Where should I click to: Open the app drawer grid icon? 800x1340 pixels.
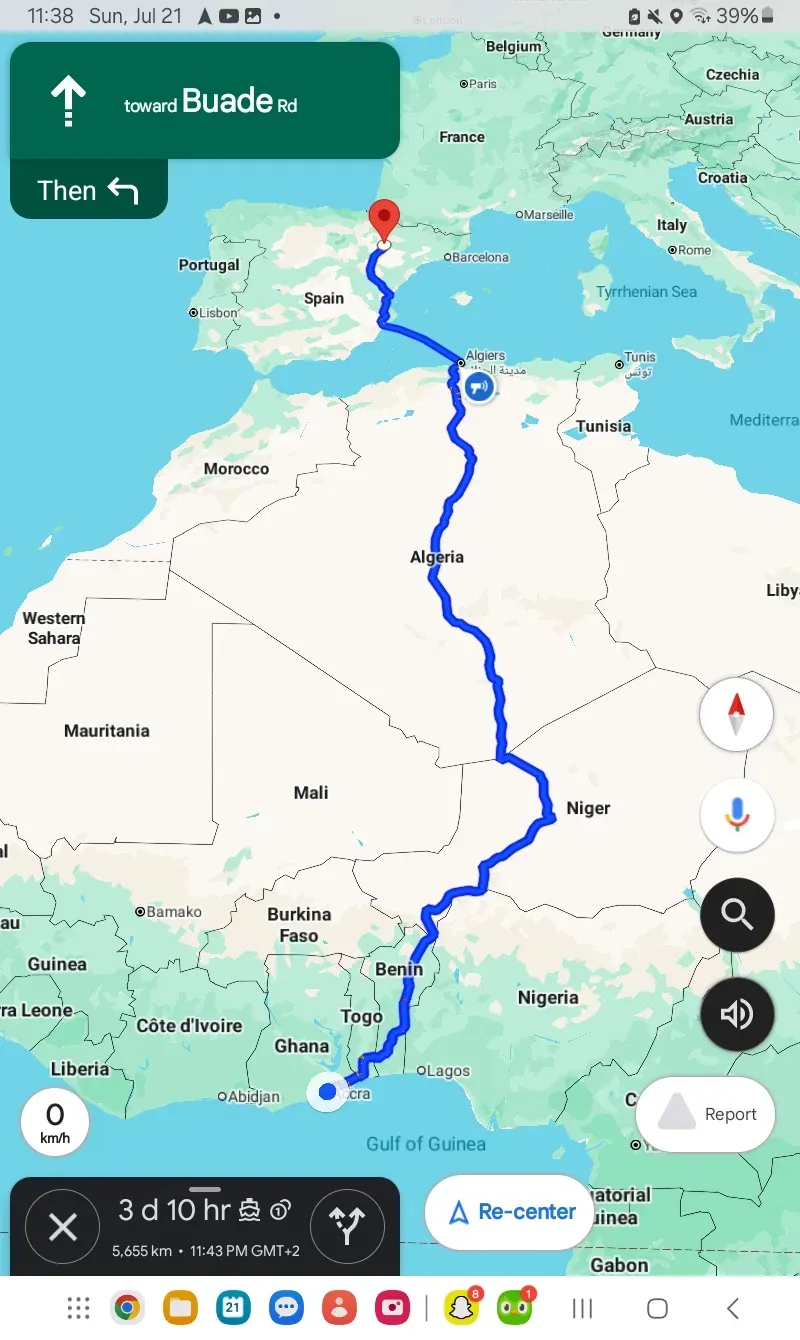pos(78,1307)
